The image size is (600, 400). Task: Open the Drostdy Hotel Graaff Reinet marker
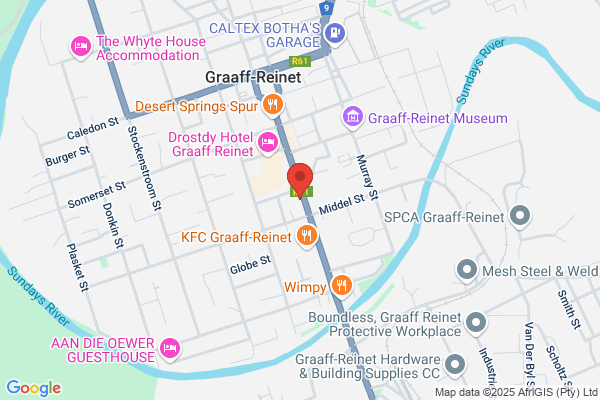click(x=267, y=144)
